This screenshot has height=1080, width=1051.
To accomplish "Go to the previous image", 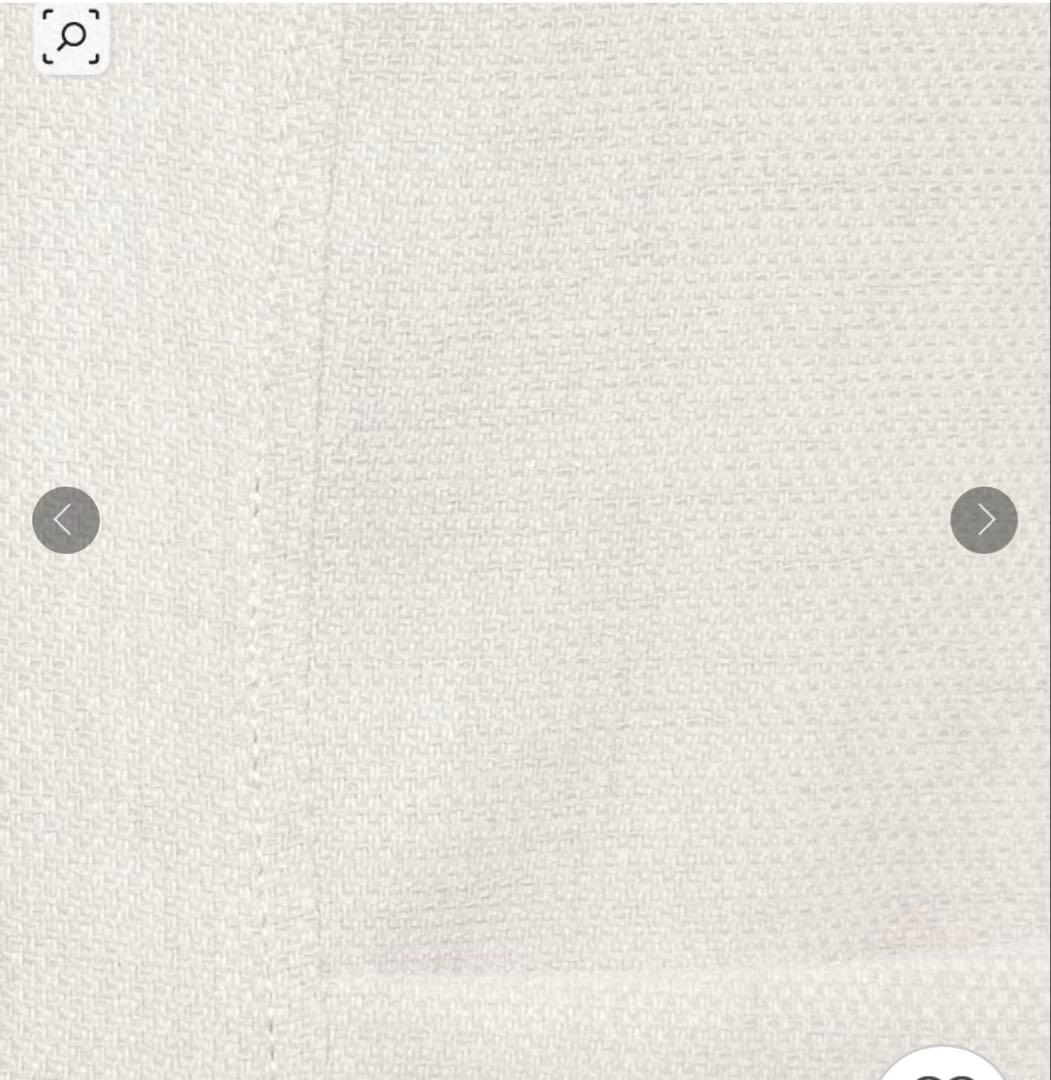I will pos(66,520).
